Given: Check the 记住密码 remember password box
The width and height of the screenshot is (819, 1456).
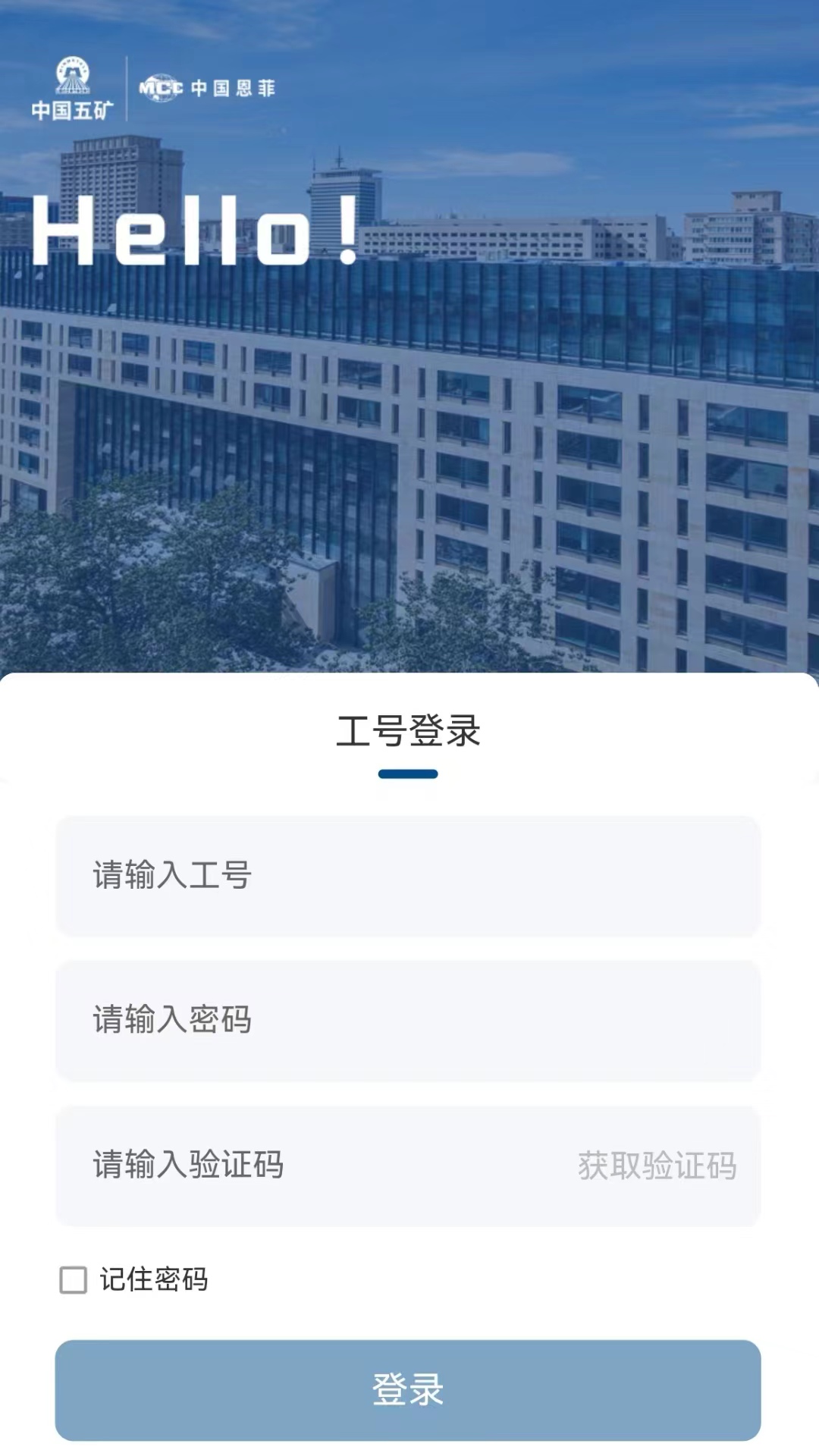Looking at the screenshot, I should point(74,1280).
